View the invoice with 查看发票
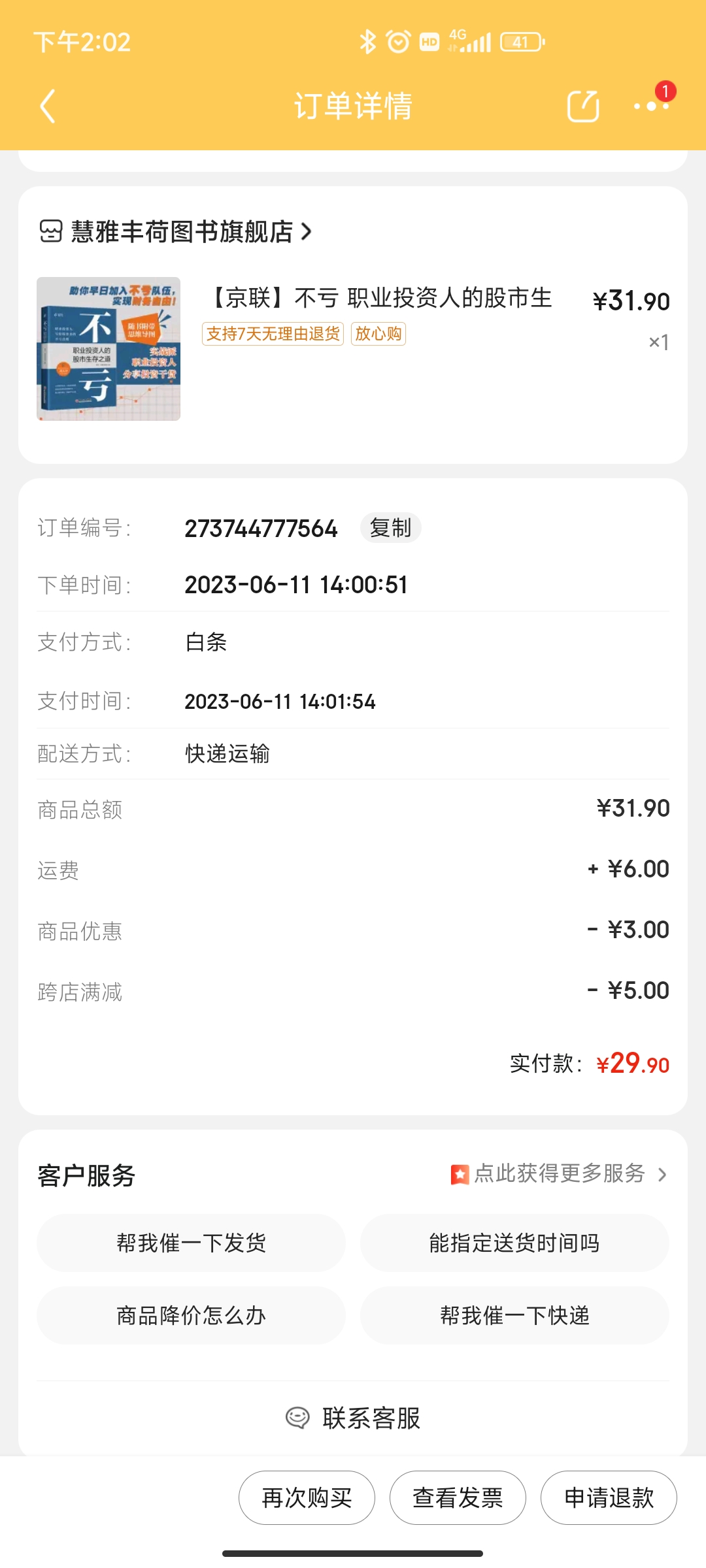This screenshot has height=1568, width=706. click(458, 1497)
